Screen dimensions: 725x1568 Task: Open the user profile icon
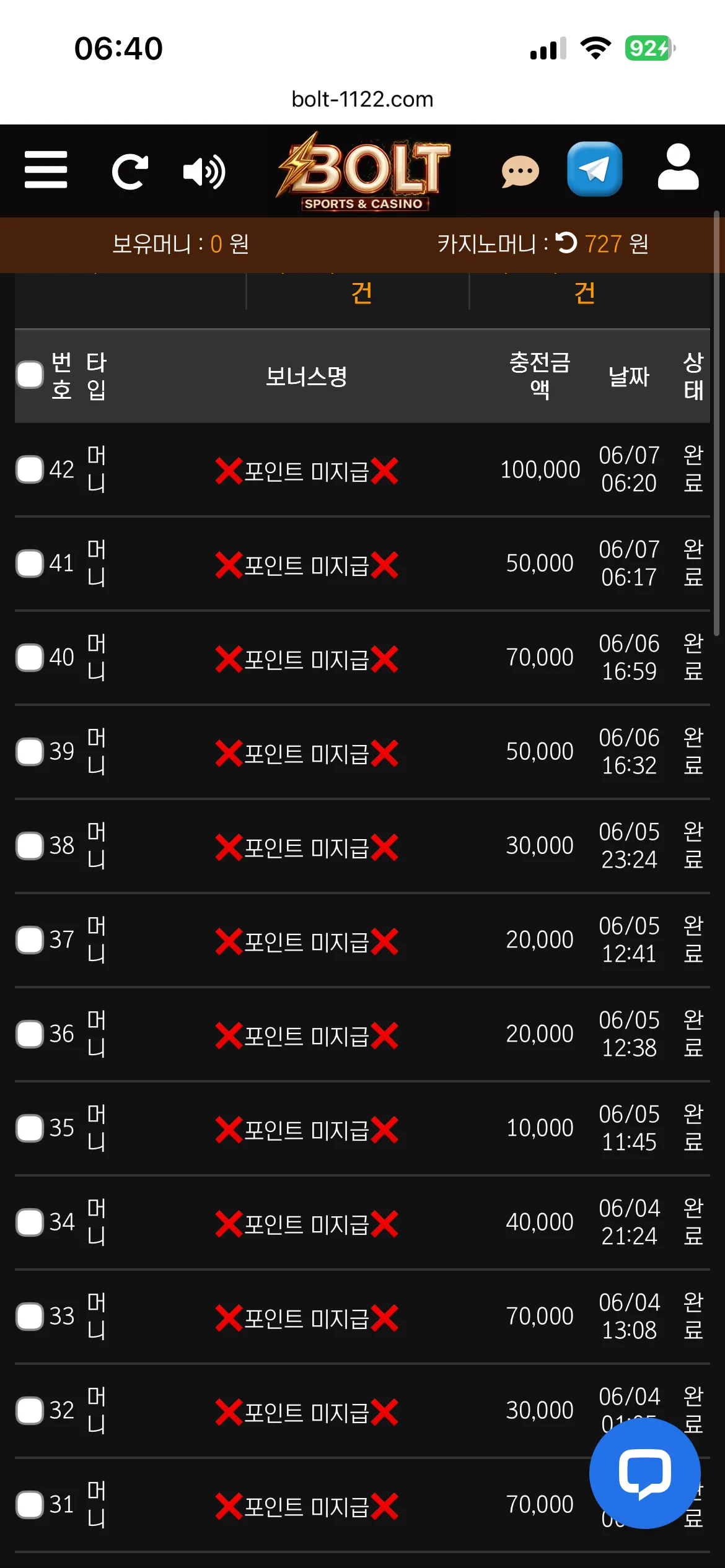pos(679,167)
